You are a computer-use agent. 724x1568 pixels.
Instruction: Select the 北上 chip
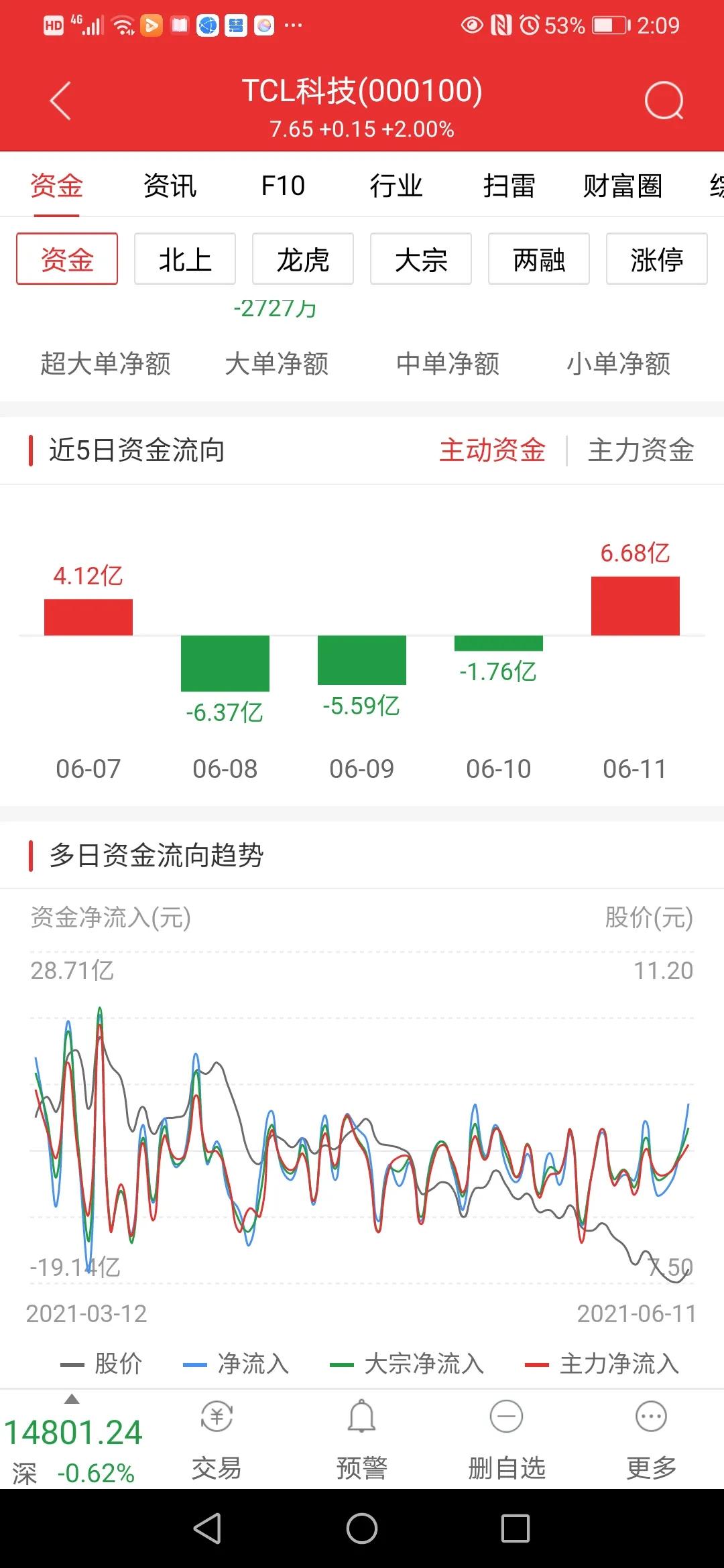(185, 259)
